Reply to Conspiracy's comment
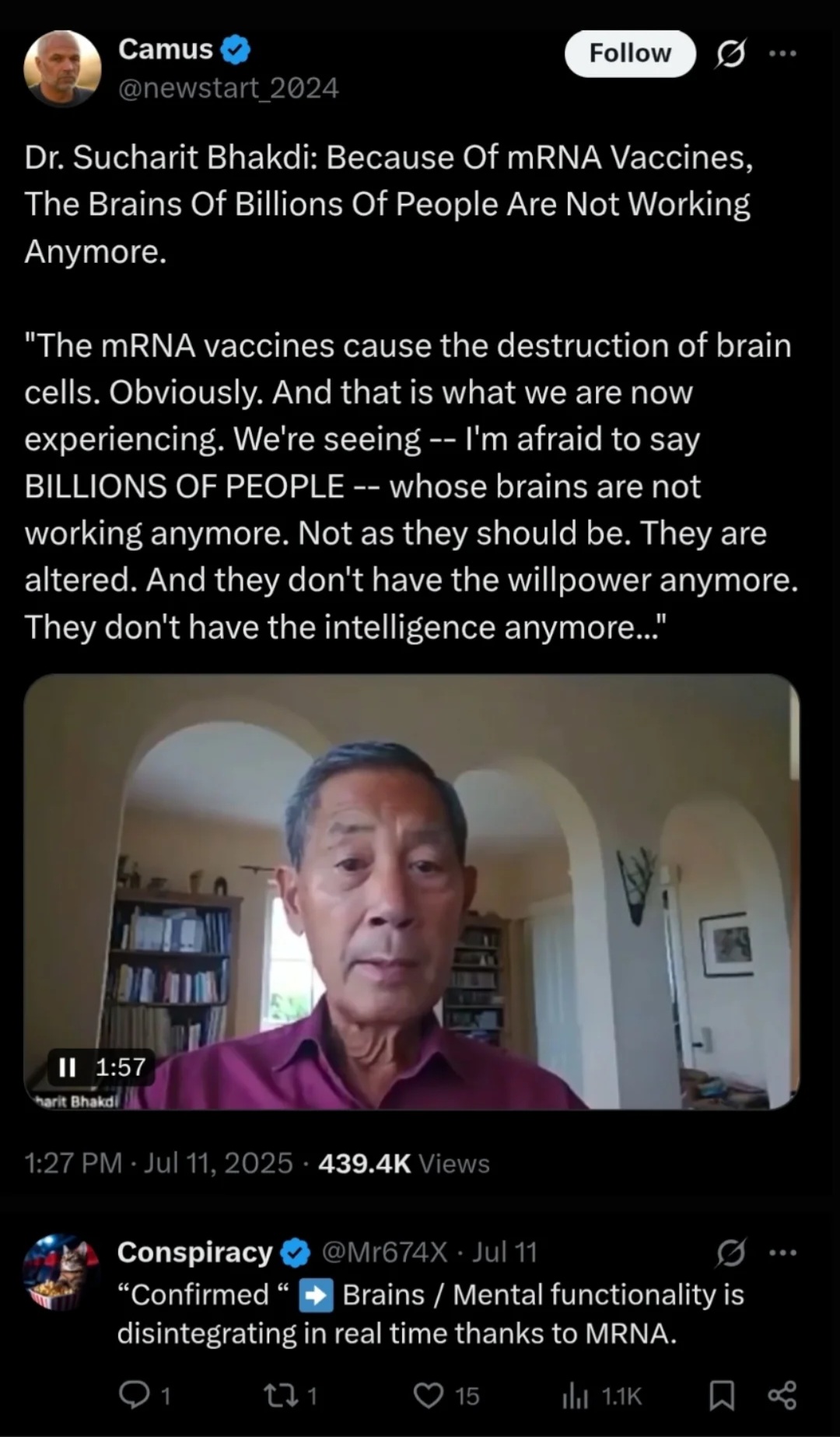The width and height of the screenshot is (840, 1437). 134,1396
